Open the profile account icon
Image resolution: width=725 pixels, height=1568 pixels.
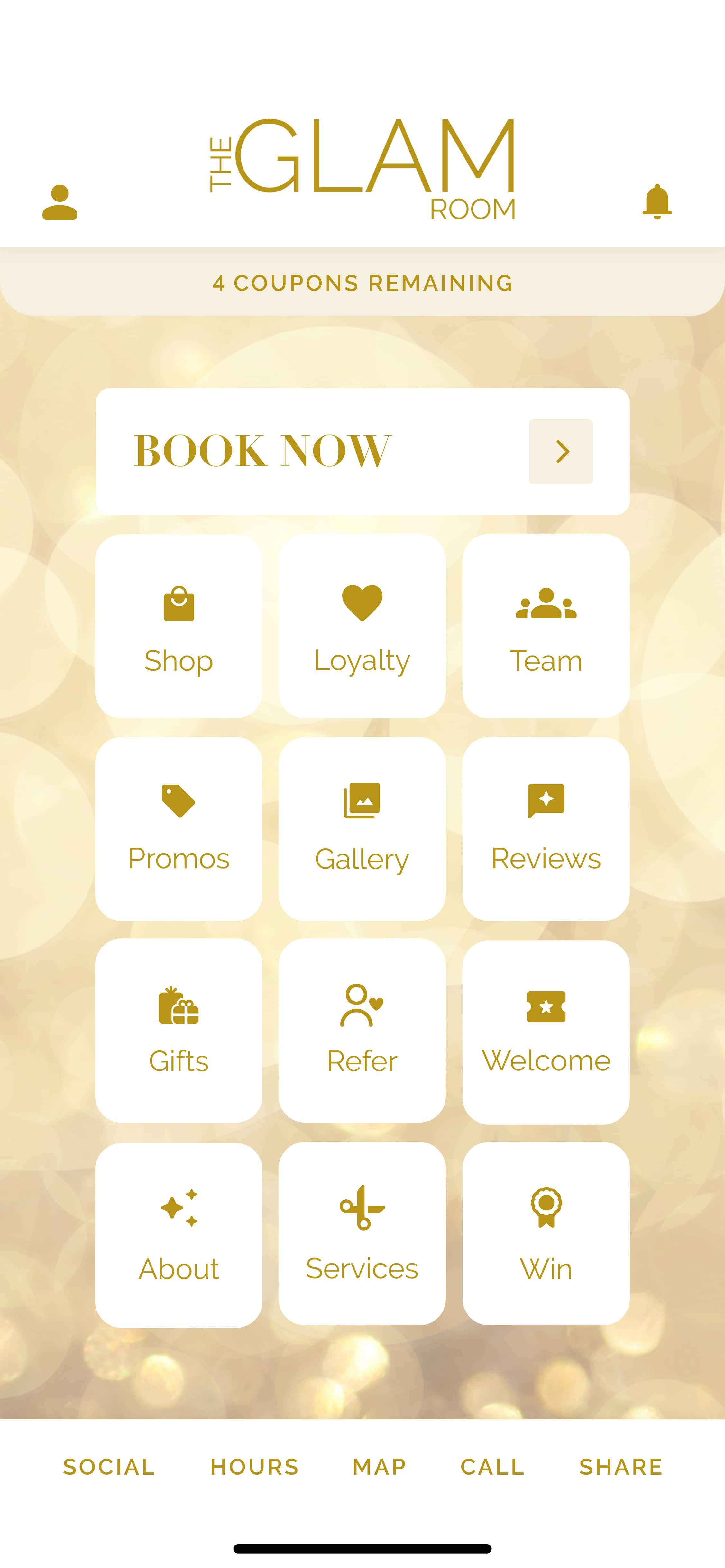click(x=60, y=202)
